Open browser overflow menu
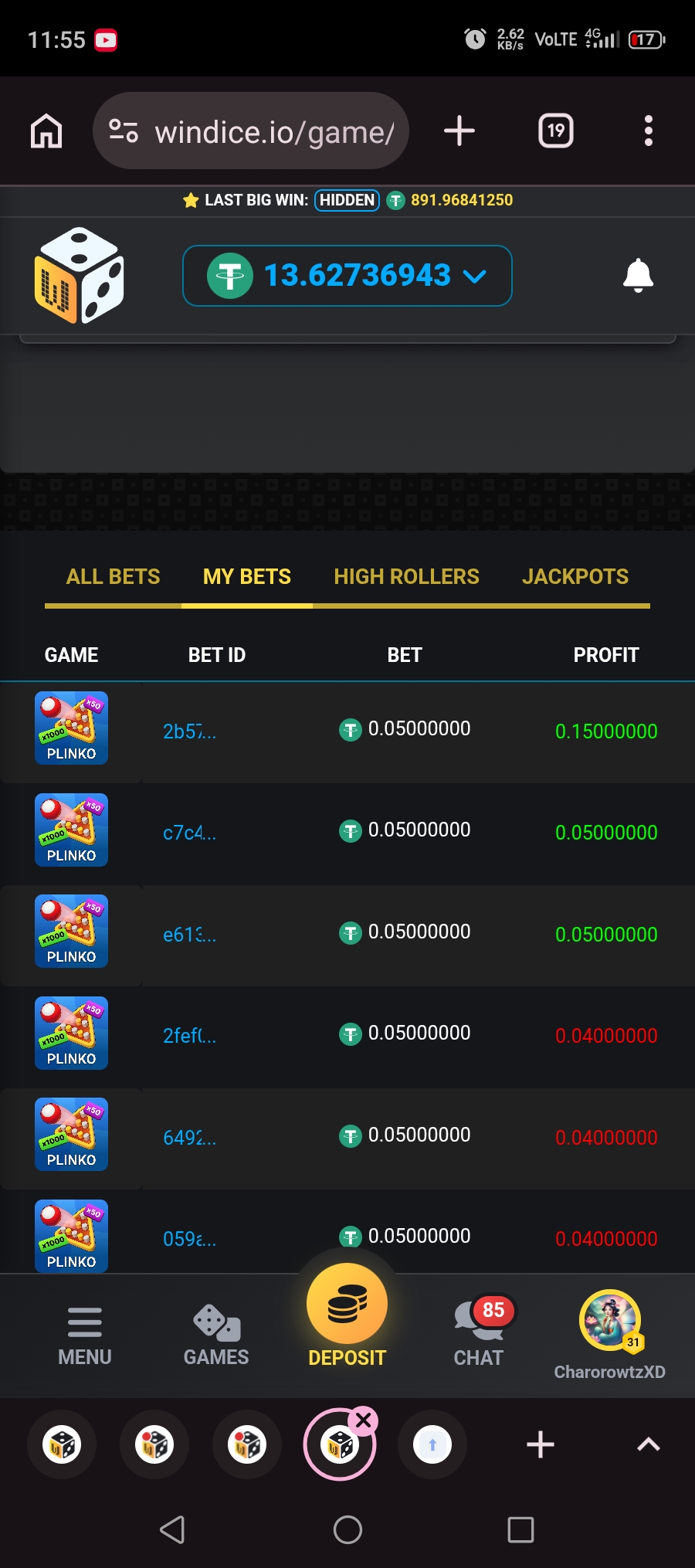The image size is (695, 1568). 649,131
